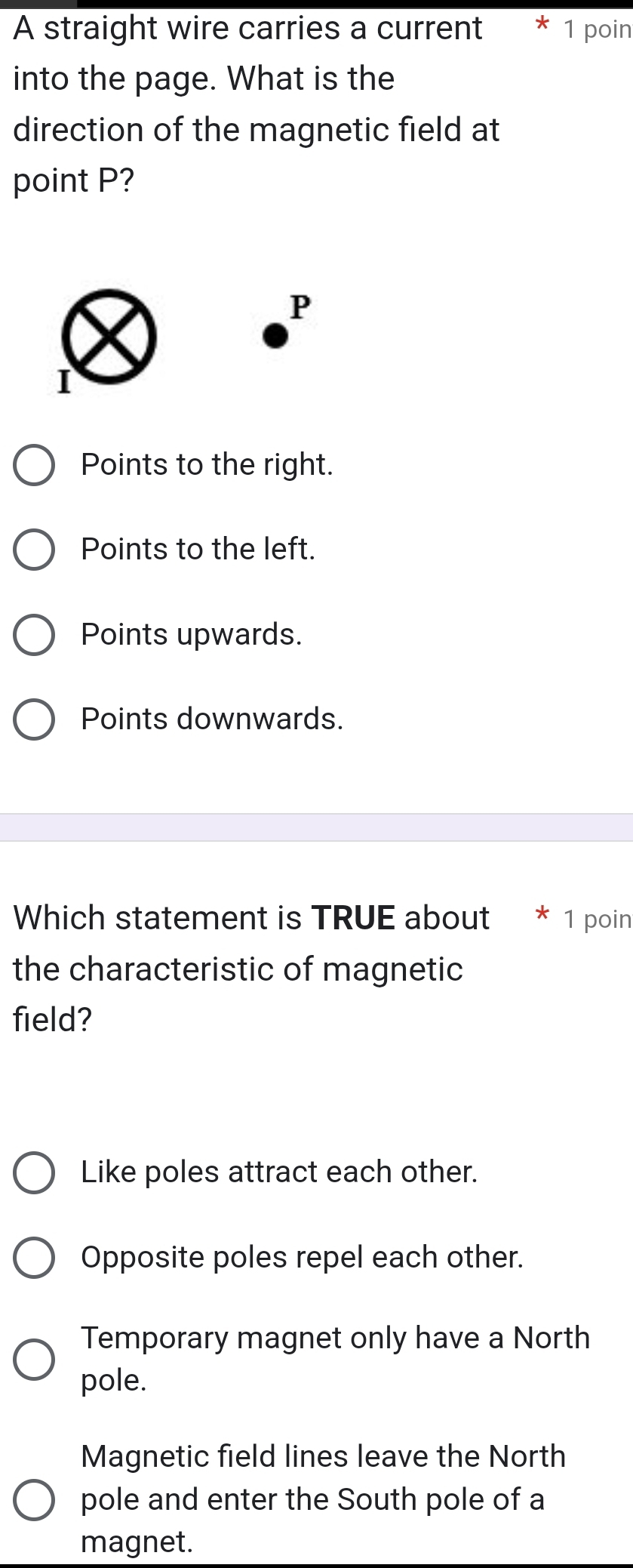
Task: Select the 'Magnetic field lines leave the North pole' option
Action: click(34, 1499)
